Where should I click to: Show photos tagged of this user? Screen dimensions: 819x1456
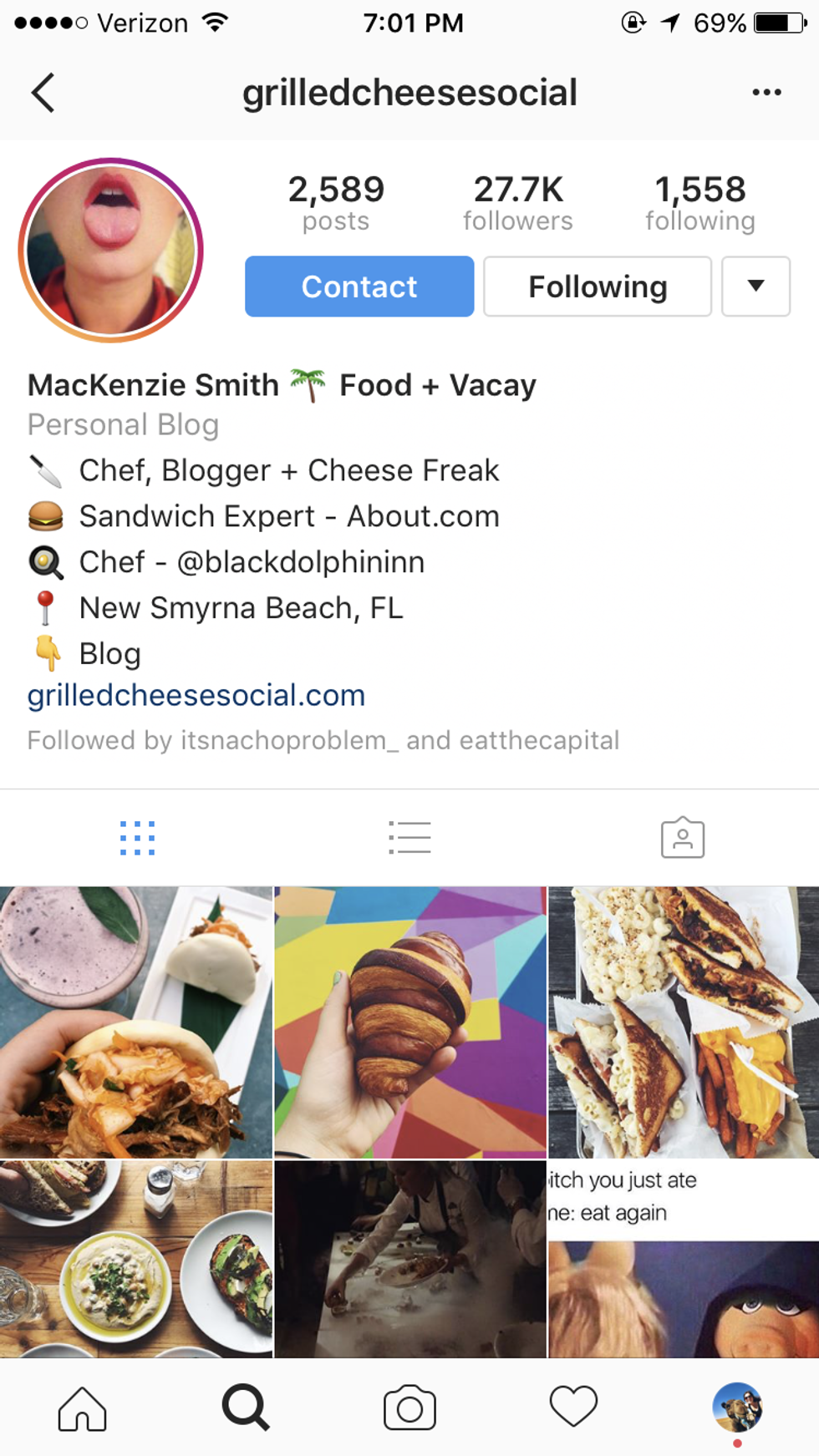tap(682, 838)
